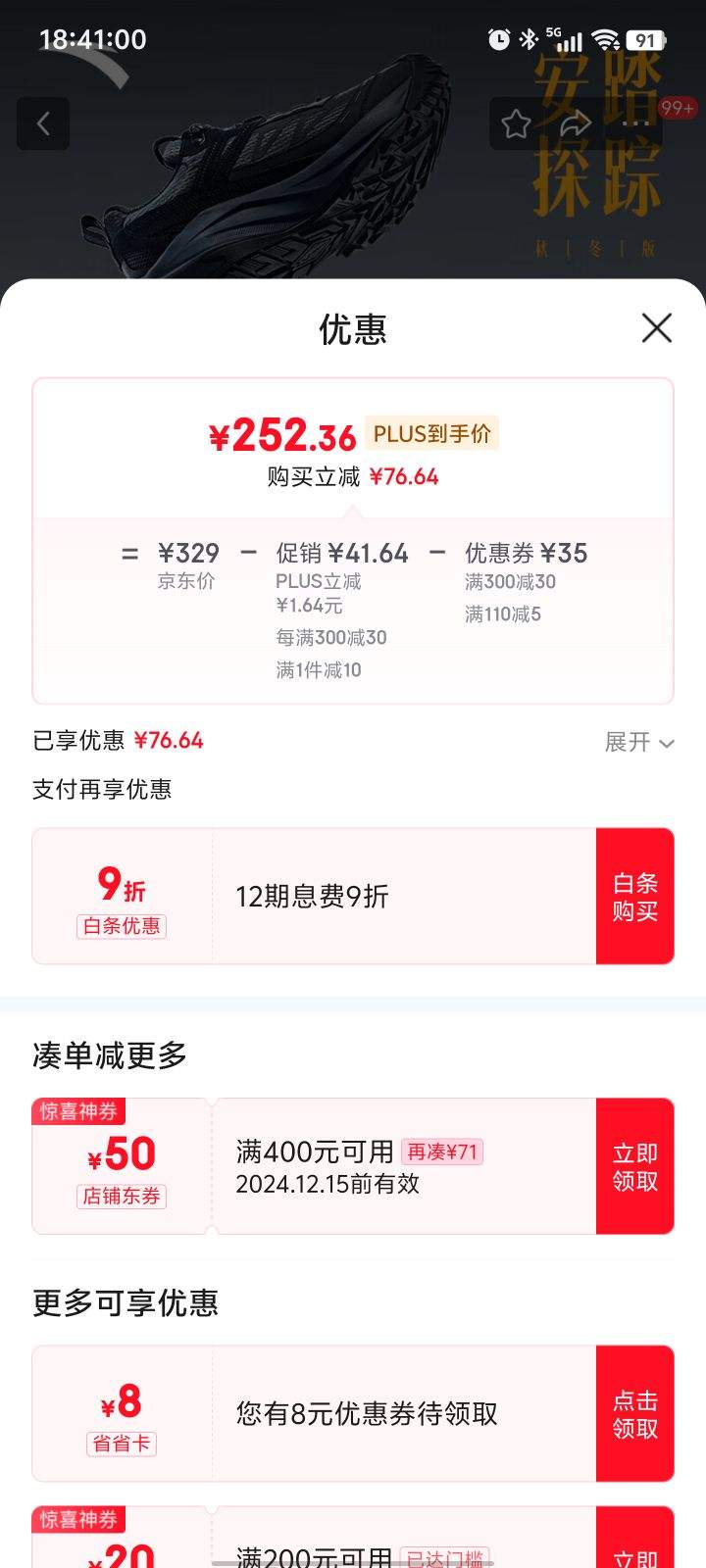This screenshot has height=1568, width=706.
Task: Favorite this product with the star icon
Action: (x=516, y=124)
